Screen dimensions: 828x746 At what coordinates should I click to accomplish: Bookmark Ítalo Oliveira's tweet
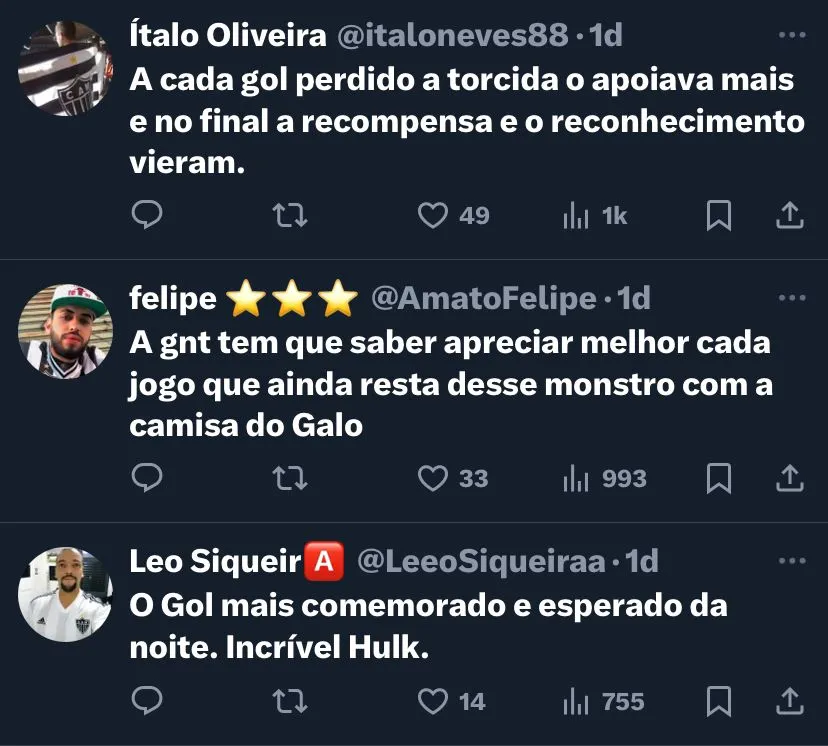[718, 215]
